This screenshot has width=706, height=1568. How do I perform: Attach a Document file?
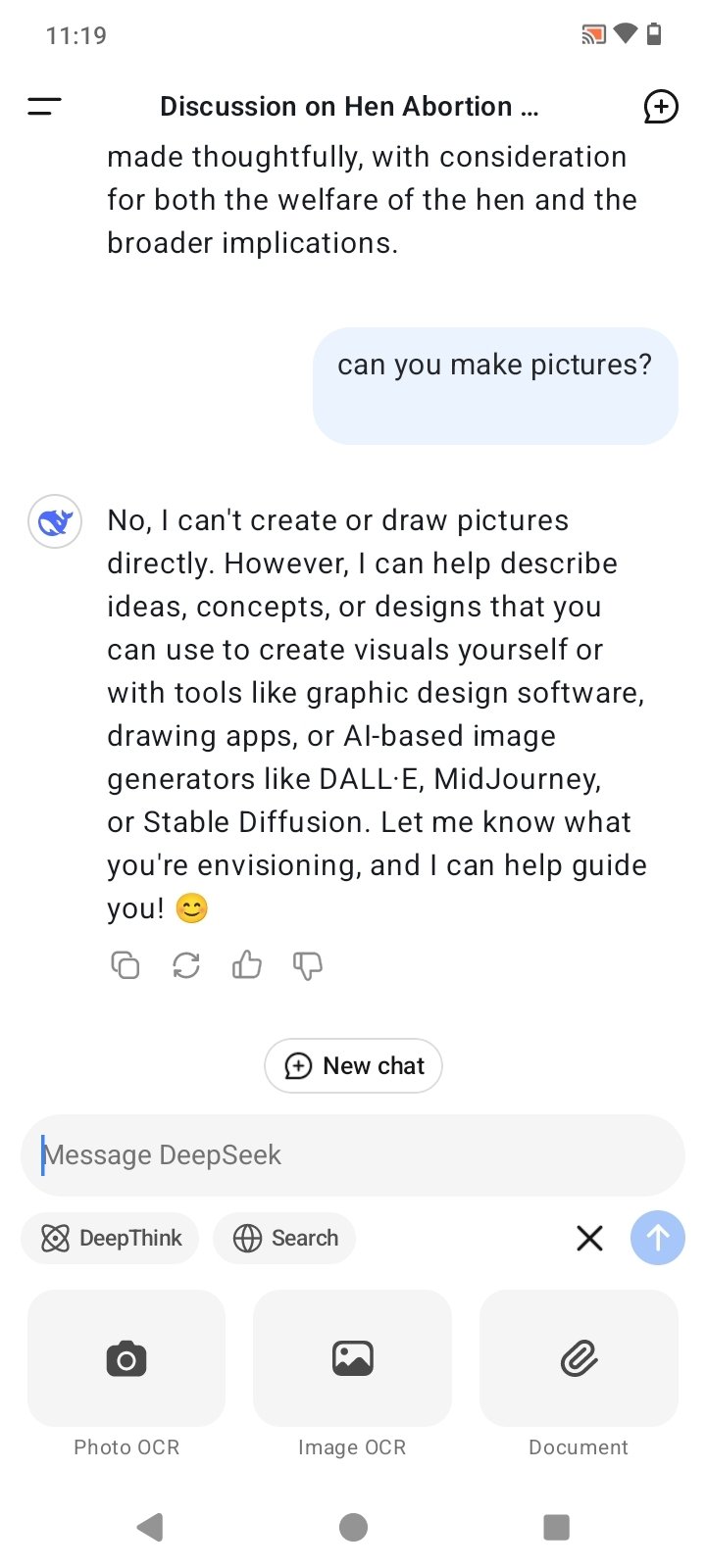(x=579, y=1358)
